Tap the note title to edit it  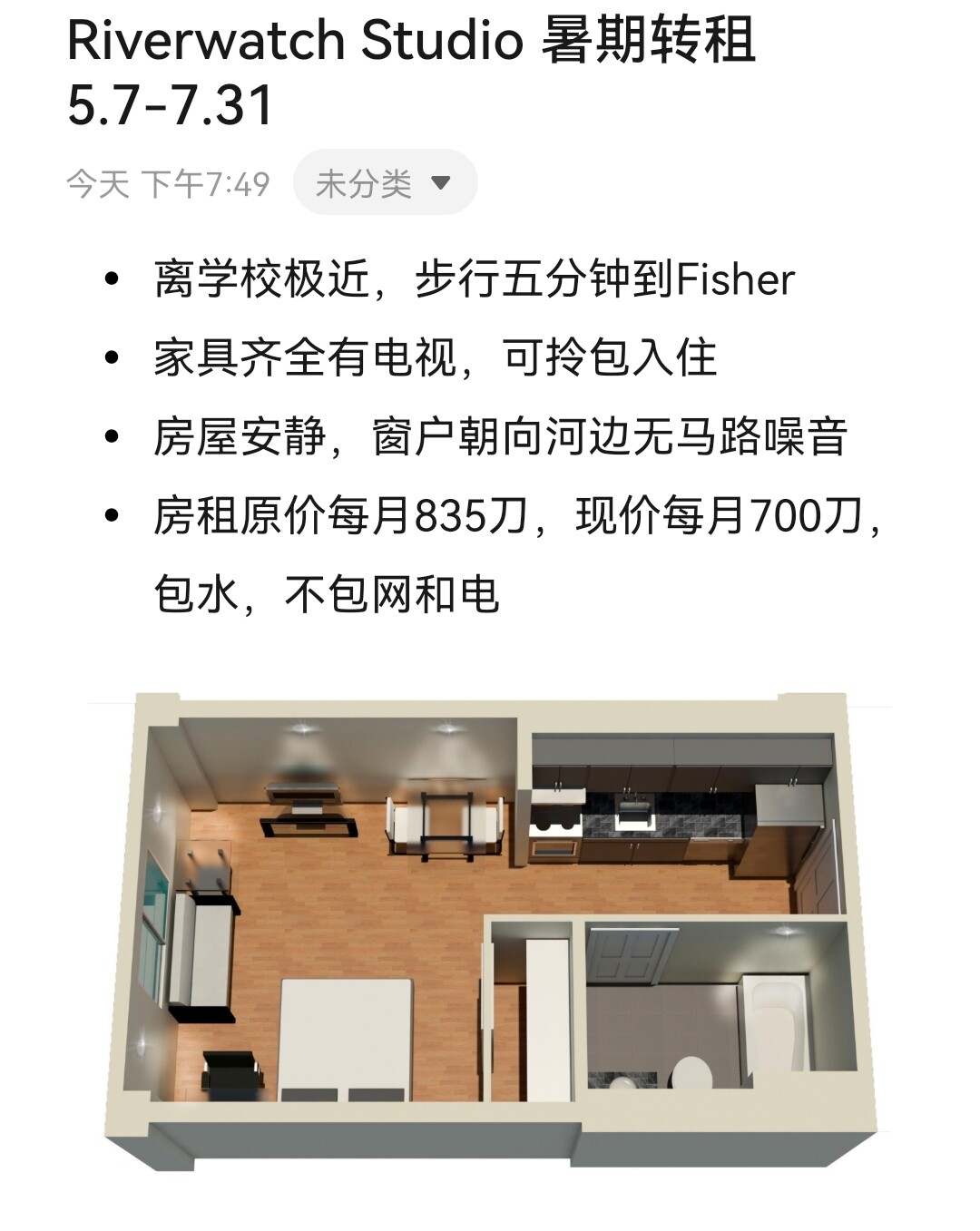pyautogui.click(x=410, y=73)
